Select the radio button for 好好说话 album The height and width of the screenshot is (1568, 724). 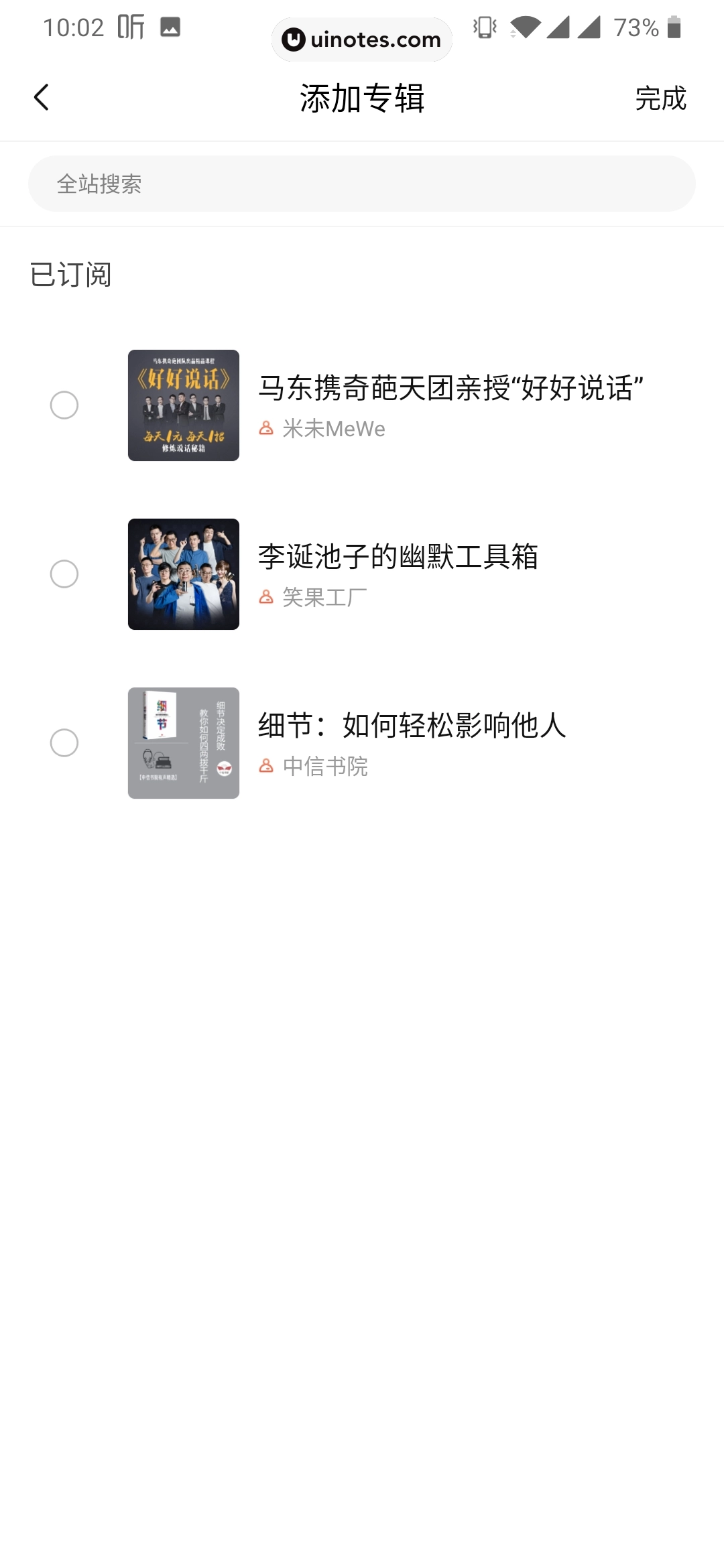(65, 405)
